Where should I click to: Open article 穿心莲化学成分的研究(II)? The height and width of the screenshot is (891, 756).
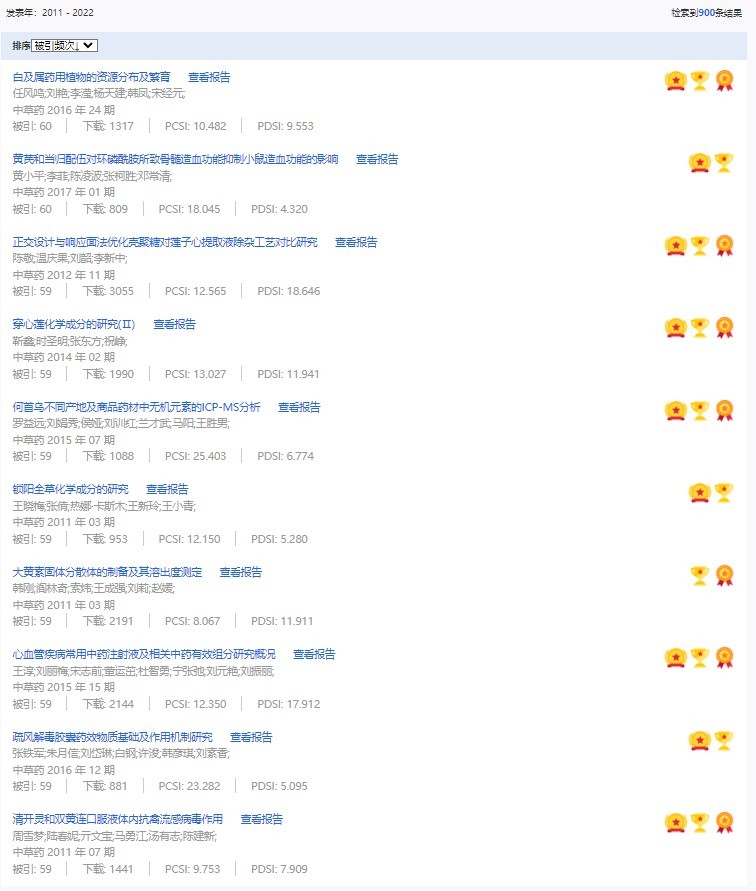(x=74, y=324)
